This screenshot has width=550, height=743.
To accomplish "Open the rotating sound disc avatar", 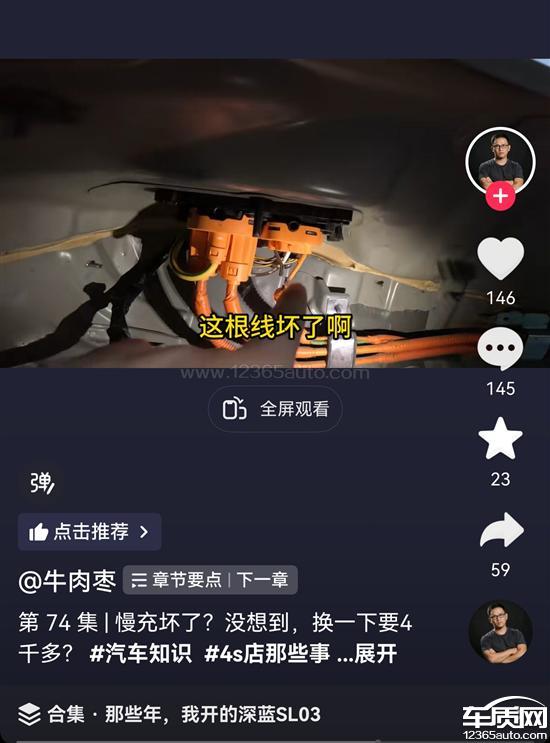I will [501, 632].
